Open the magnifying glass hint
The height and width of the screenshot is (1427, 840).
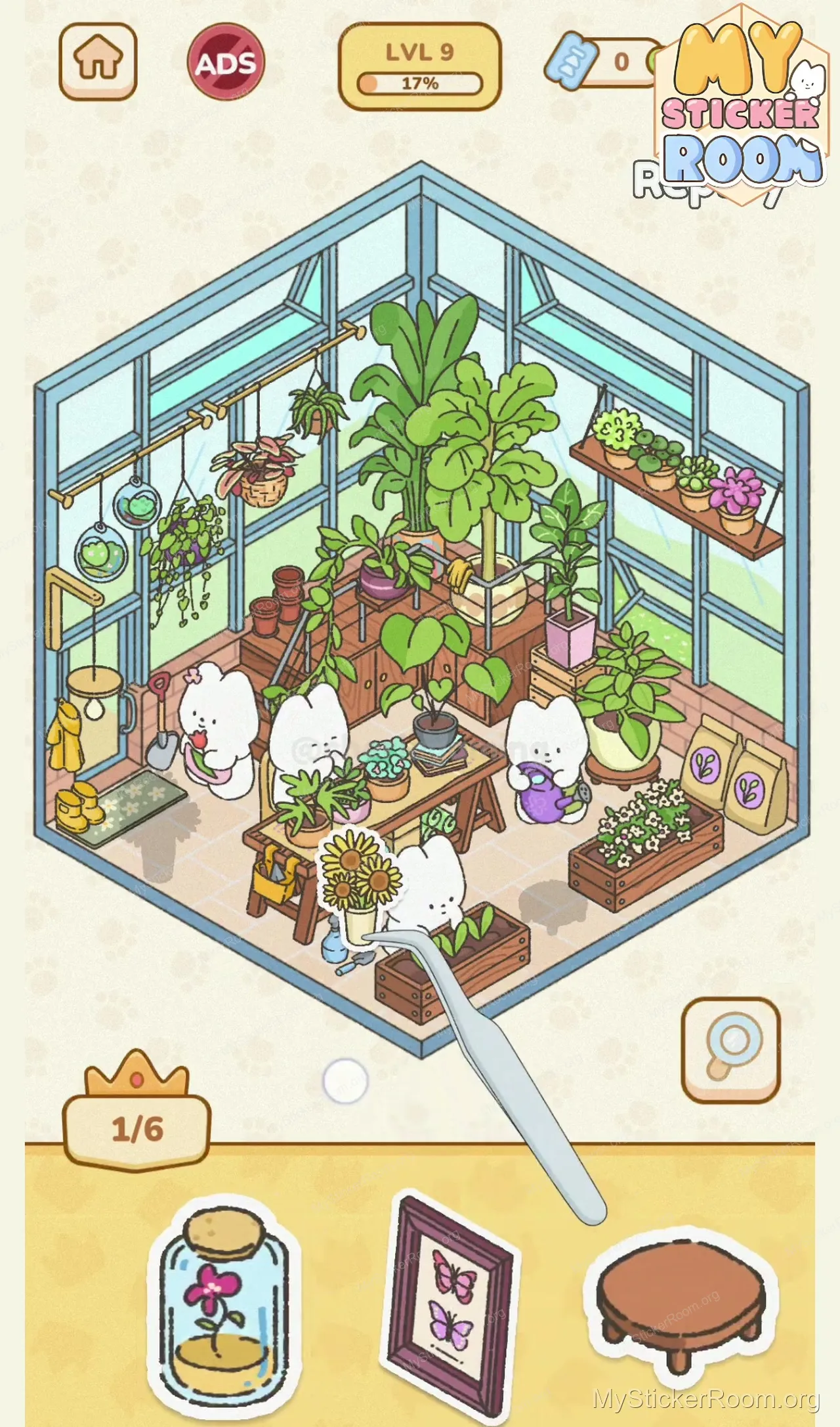(x=730, y=1049)
